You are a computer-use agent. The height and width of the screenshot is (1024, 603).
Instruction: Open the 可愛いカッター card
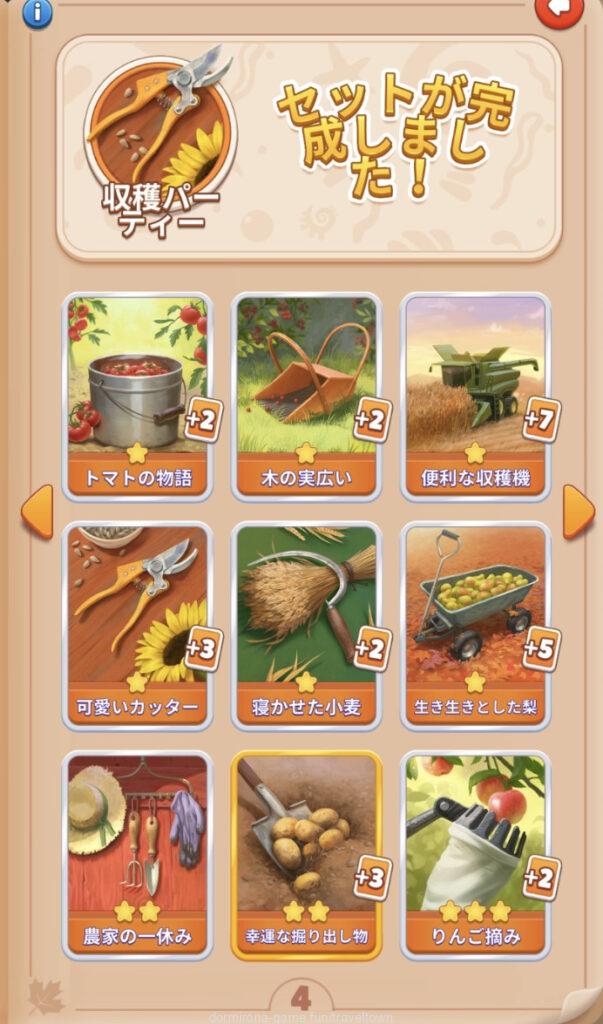[138, 624]
